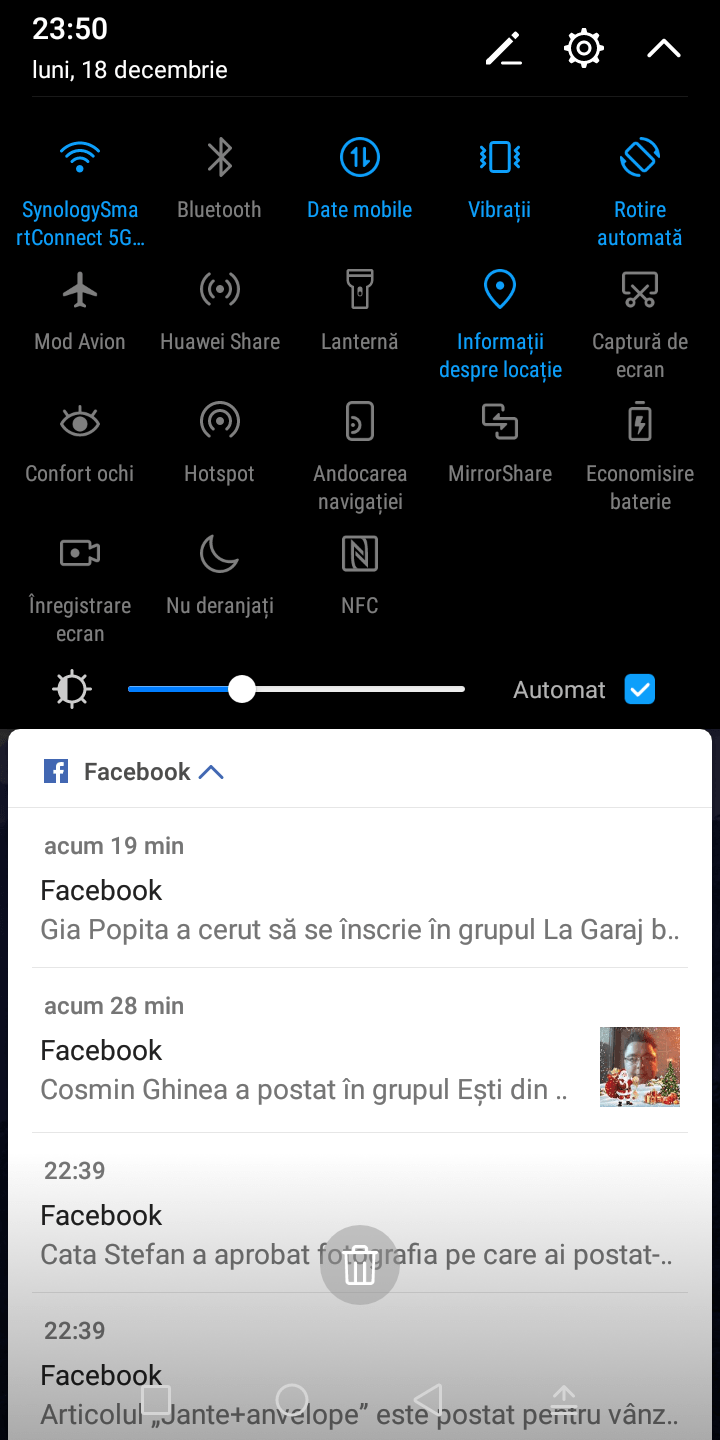Enable Confort ochi

click(x=80, y=423)
